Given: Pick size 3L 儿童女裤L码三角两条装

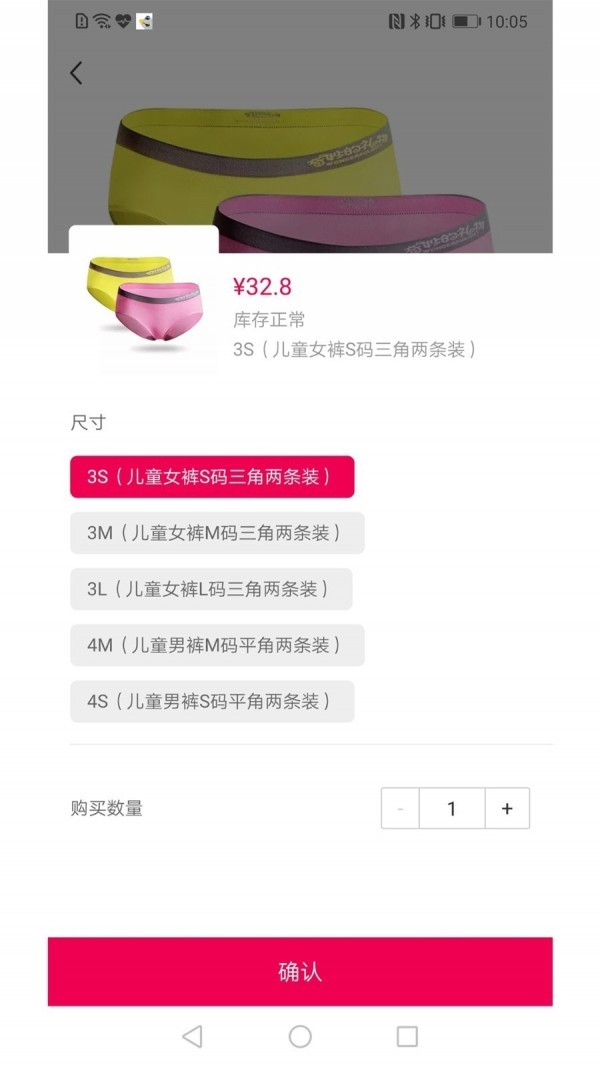Looking at the screenshot, I should tap(211, 589).
